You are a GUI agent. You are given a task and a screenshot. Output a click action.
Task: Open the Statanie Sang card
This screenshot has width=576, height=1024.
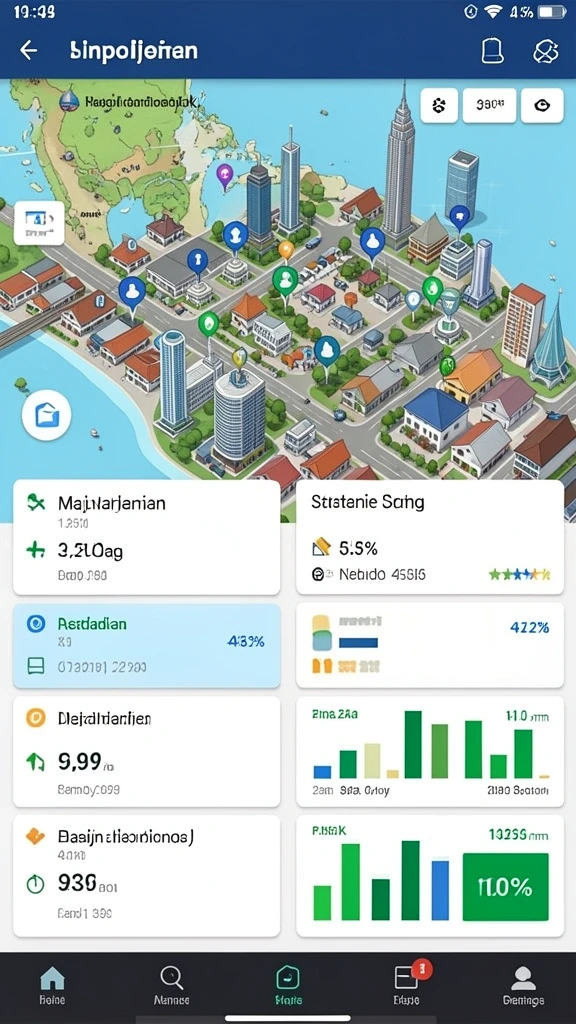[x=430, y=537]
